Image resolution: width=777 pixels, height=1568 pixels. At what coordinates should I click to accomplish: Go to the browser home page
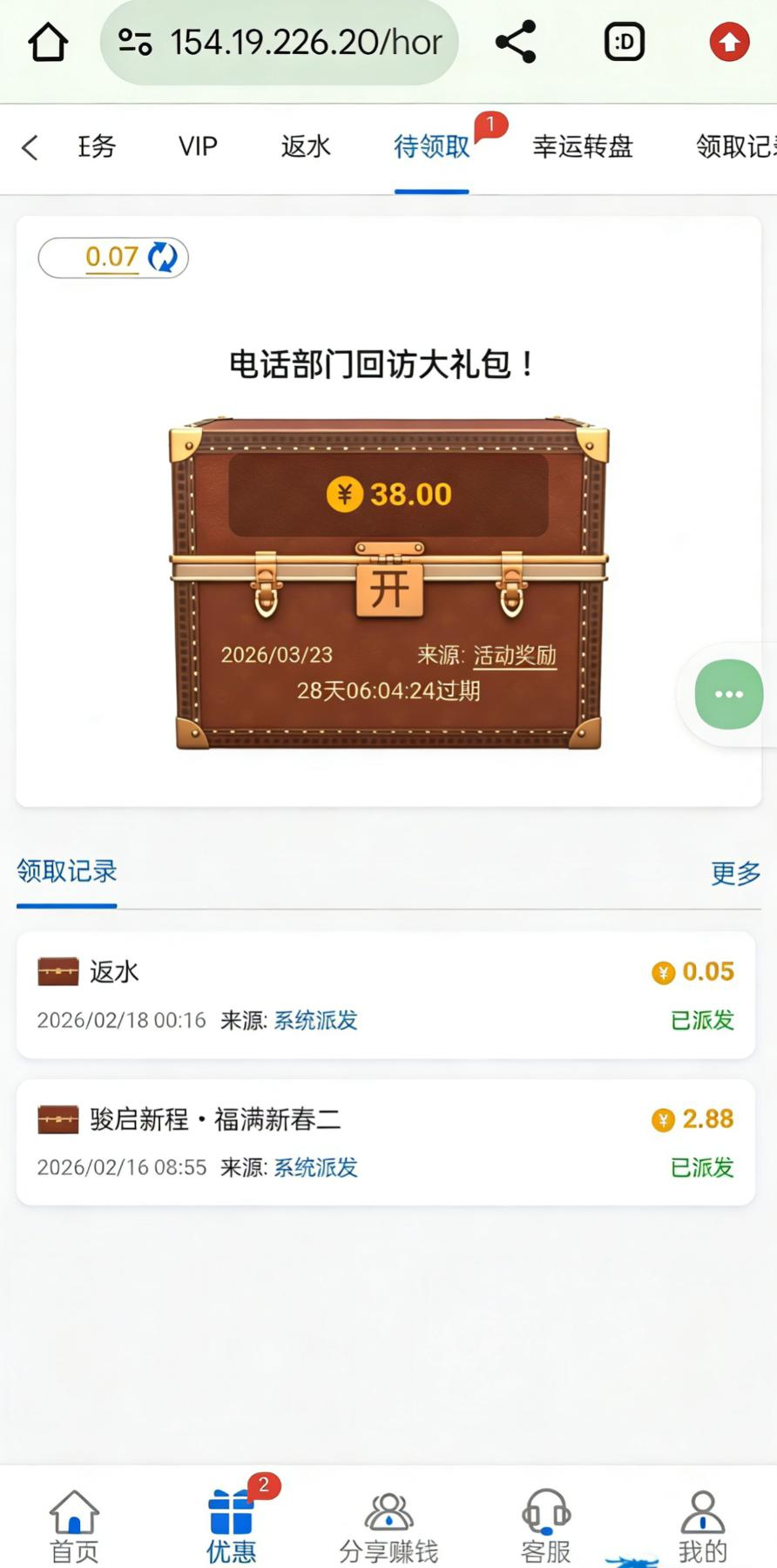[x=48, y=42]
